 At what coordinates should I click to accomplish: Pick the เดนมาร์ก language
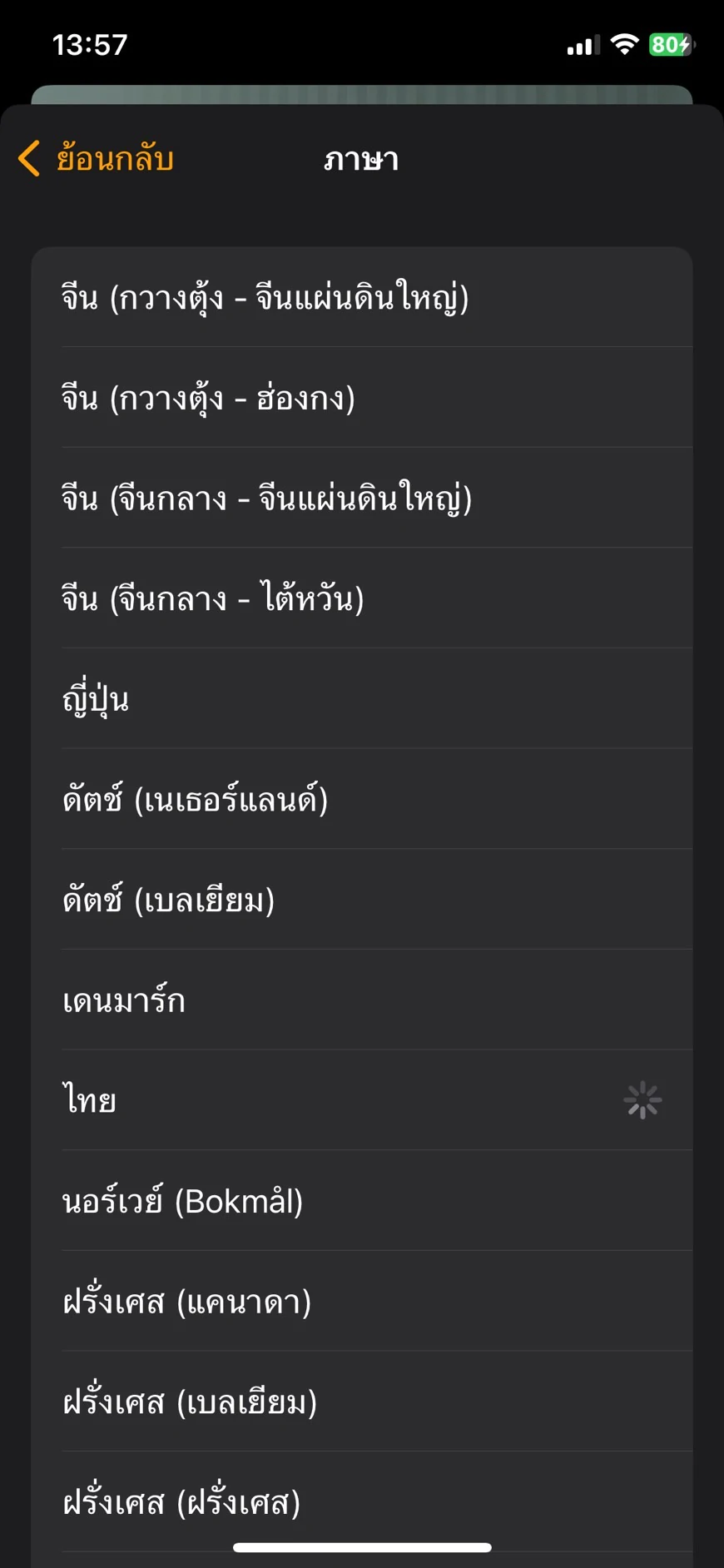(x=362, y=1000)
